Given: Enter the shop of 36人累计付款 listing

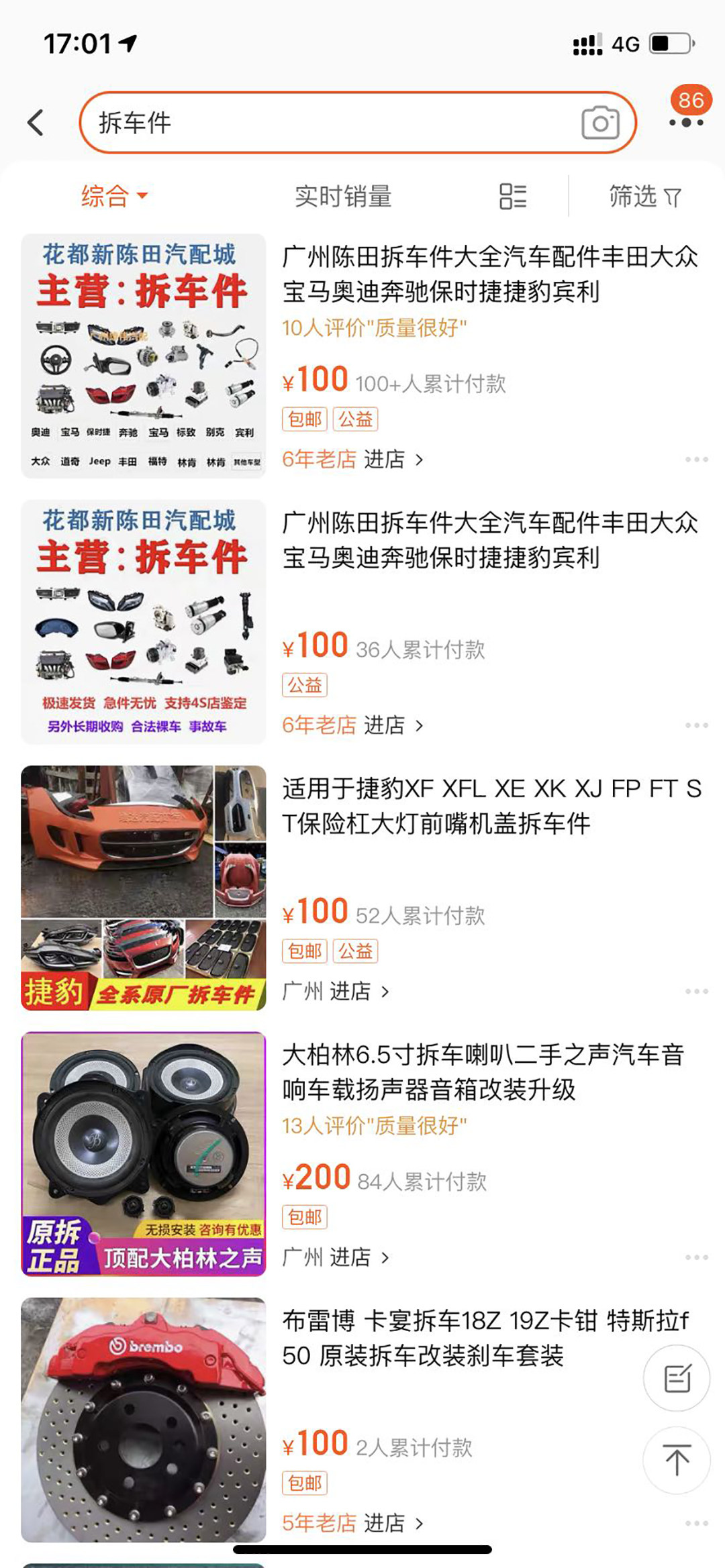Looking at the screenshot, I should coord(393,725).
